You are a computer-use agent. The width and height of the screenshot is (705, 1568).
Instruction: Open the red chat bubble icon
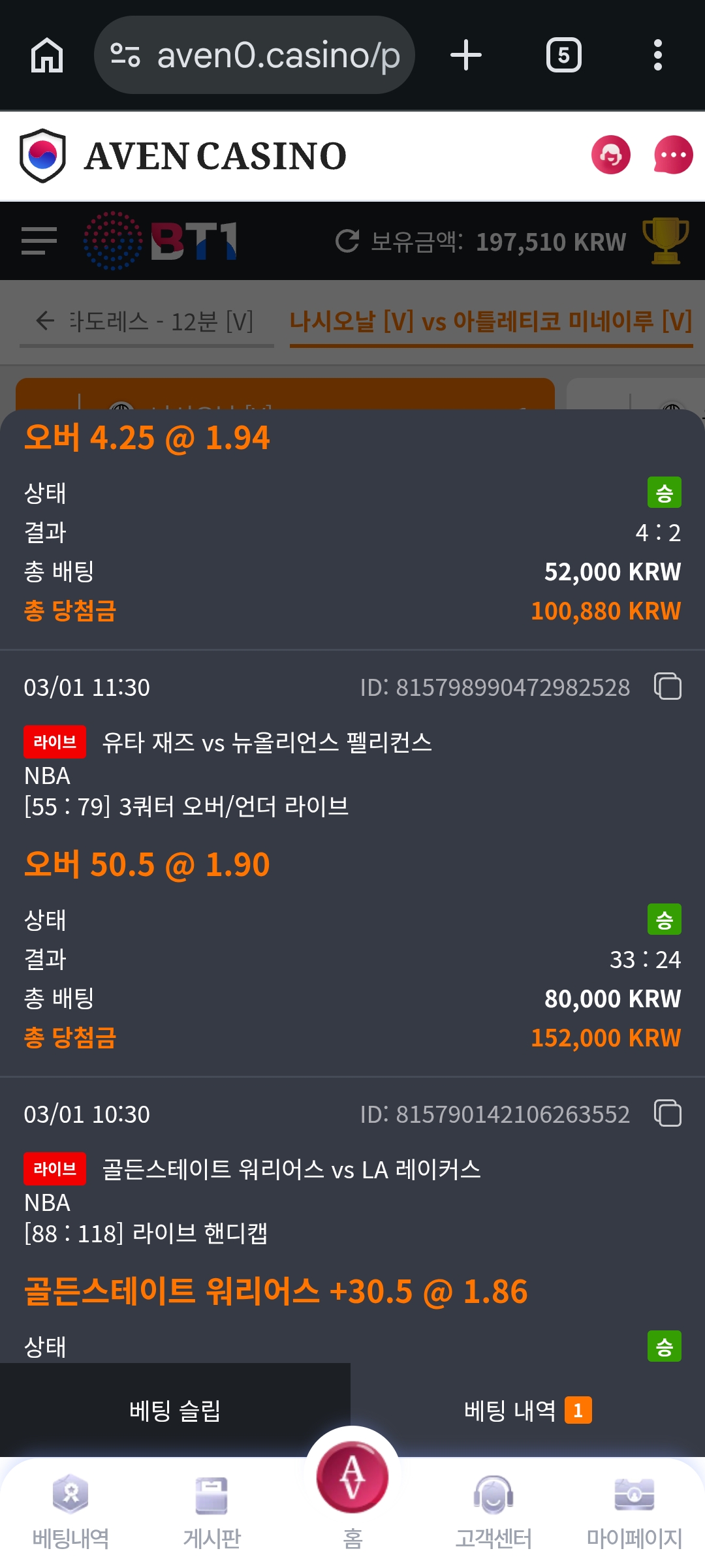(x=673, y=155)
